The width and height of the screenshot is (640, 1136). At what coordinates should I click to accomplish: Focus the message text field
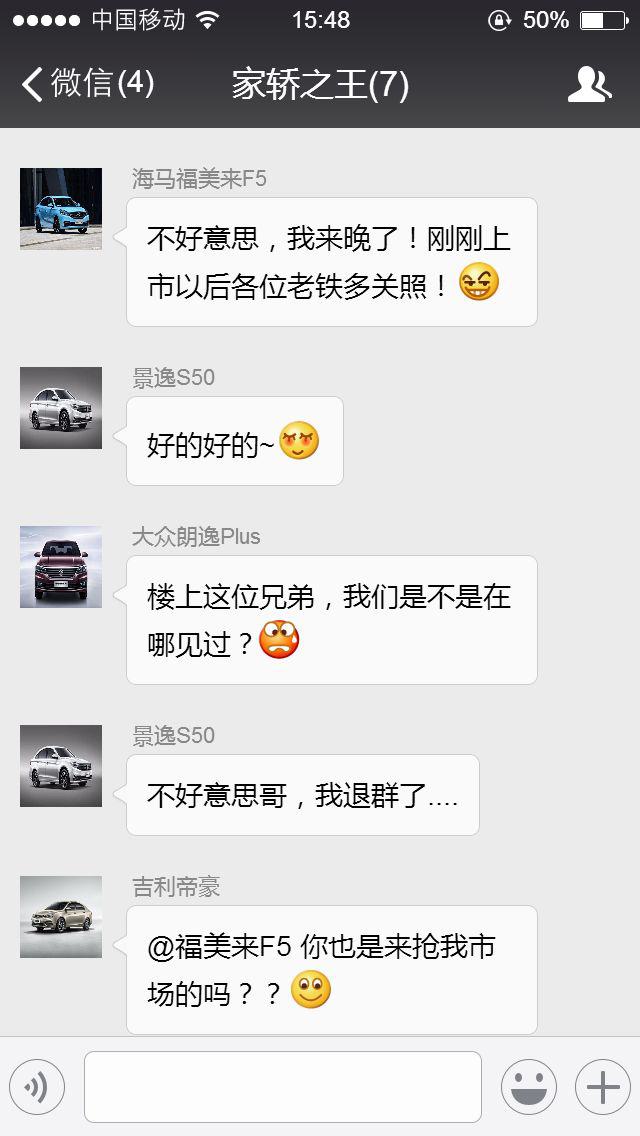pos(283,1087)
